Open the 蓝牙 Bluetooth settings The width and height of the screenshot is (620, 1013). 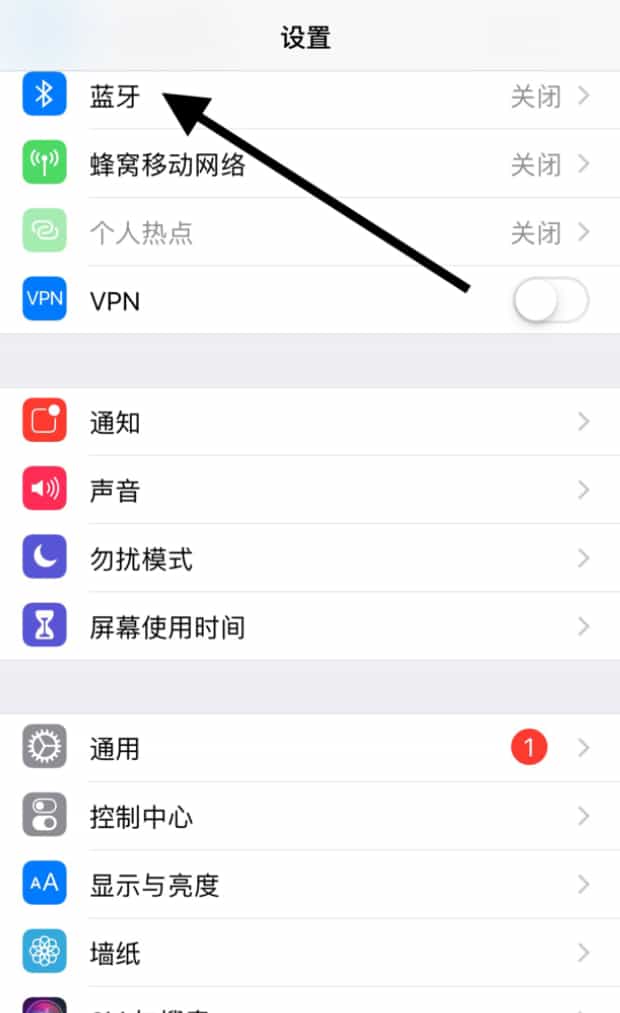[x=114, y=97]
